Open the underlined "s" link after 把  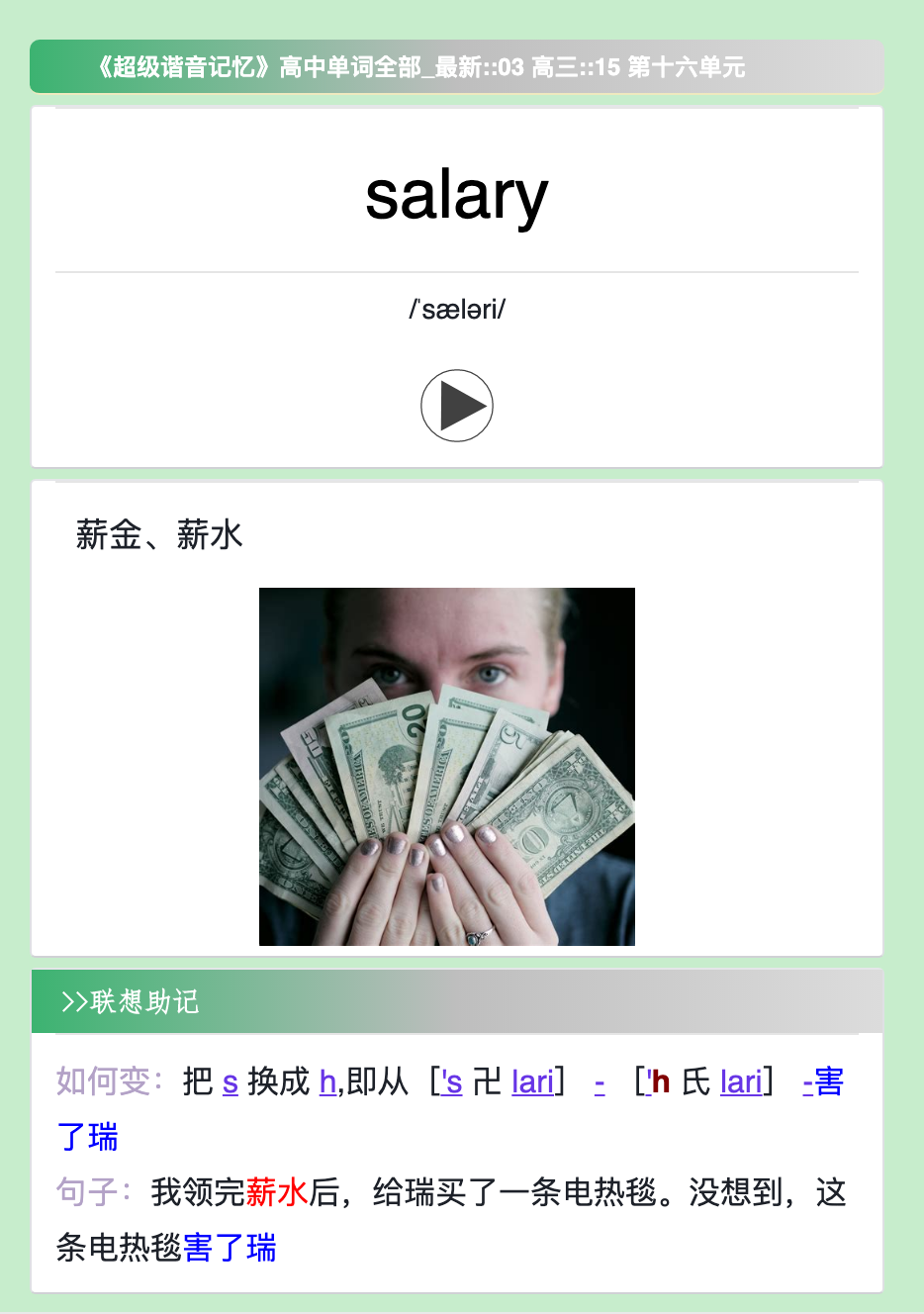230,1082
